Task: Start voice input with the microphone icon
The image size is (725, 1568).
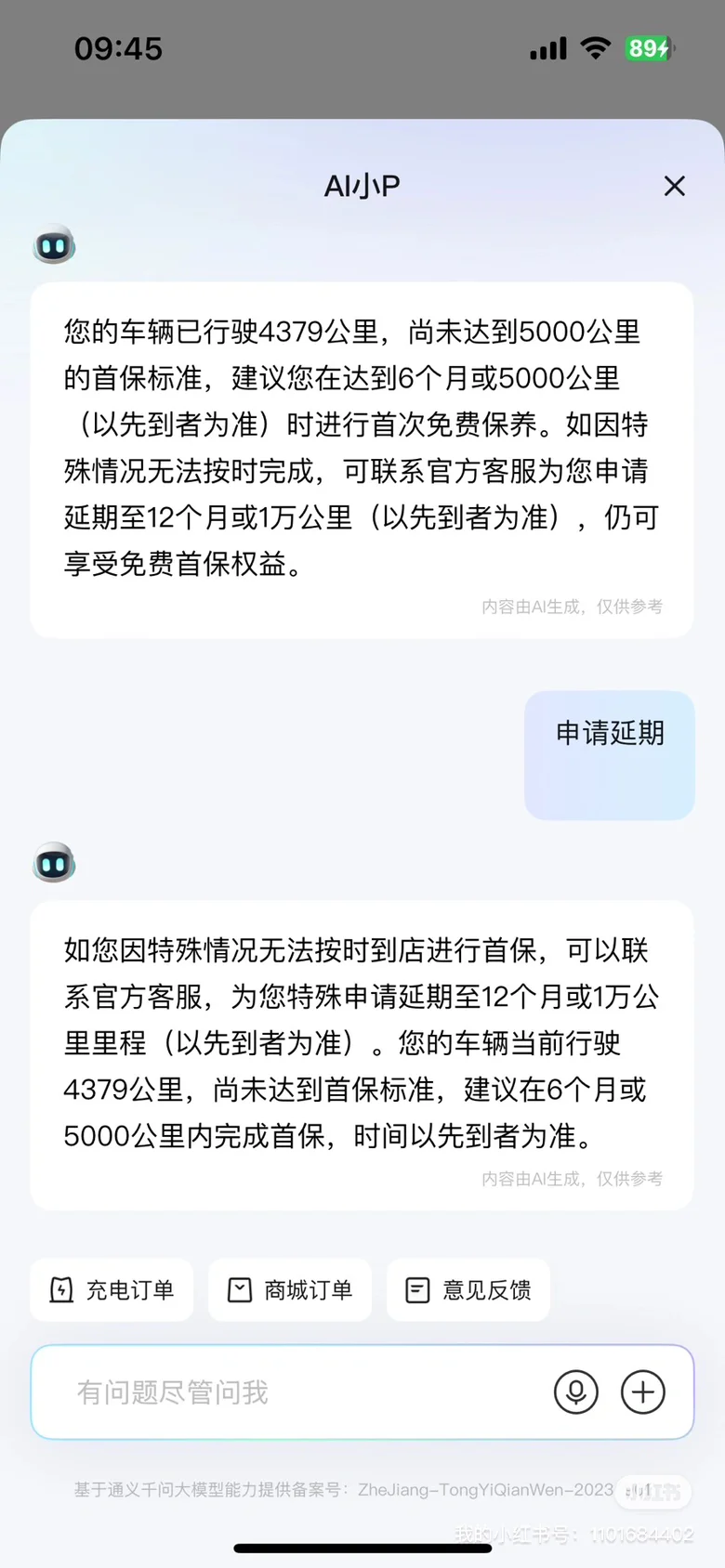Action: 576,1392
